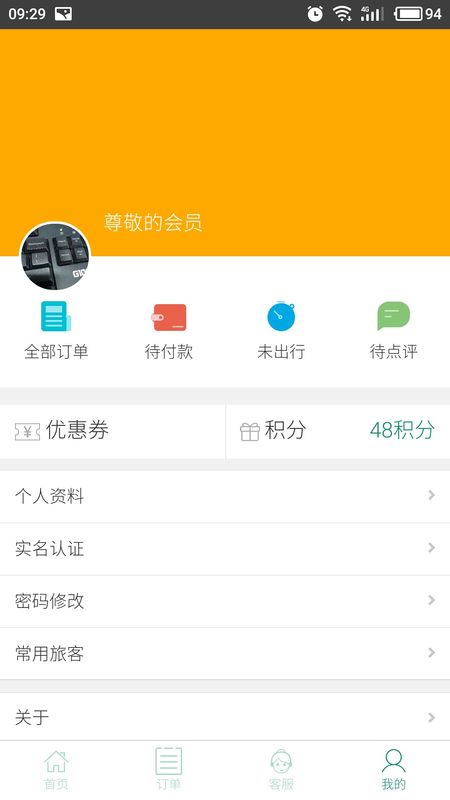Check 积分 points balance
This screenshot has height=800, width=450.
[338, 431]
